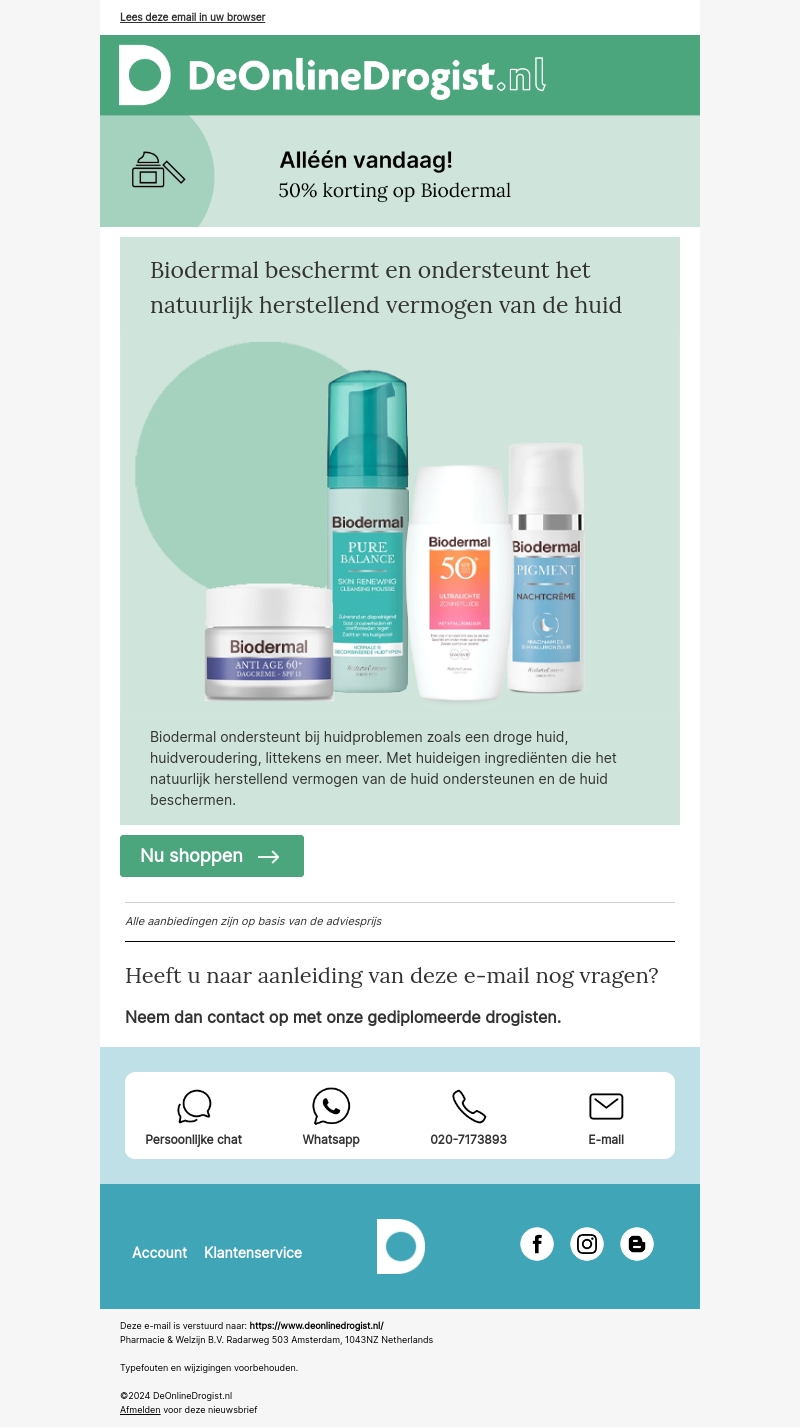The width and height of the screenshot is (800, 1428).
Task: Select the E-mail contact option
Action: pyautogui.click(x=606, y=1117)
